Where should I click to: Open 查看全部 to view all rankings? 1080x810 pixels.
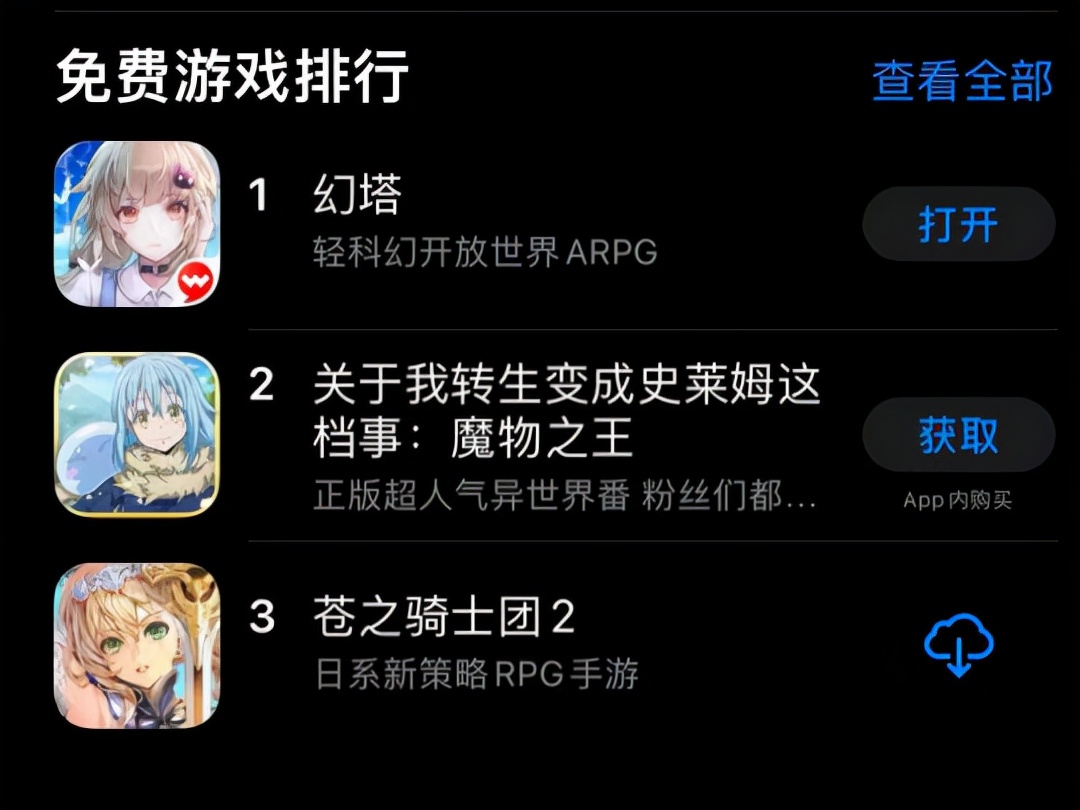pos(961,82)
